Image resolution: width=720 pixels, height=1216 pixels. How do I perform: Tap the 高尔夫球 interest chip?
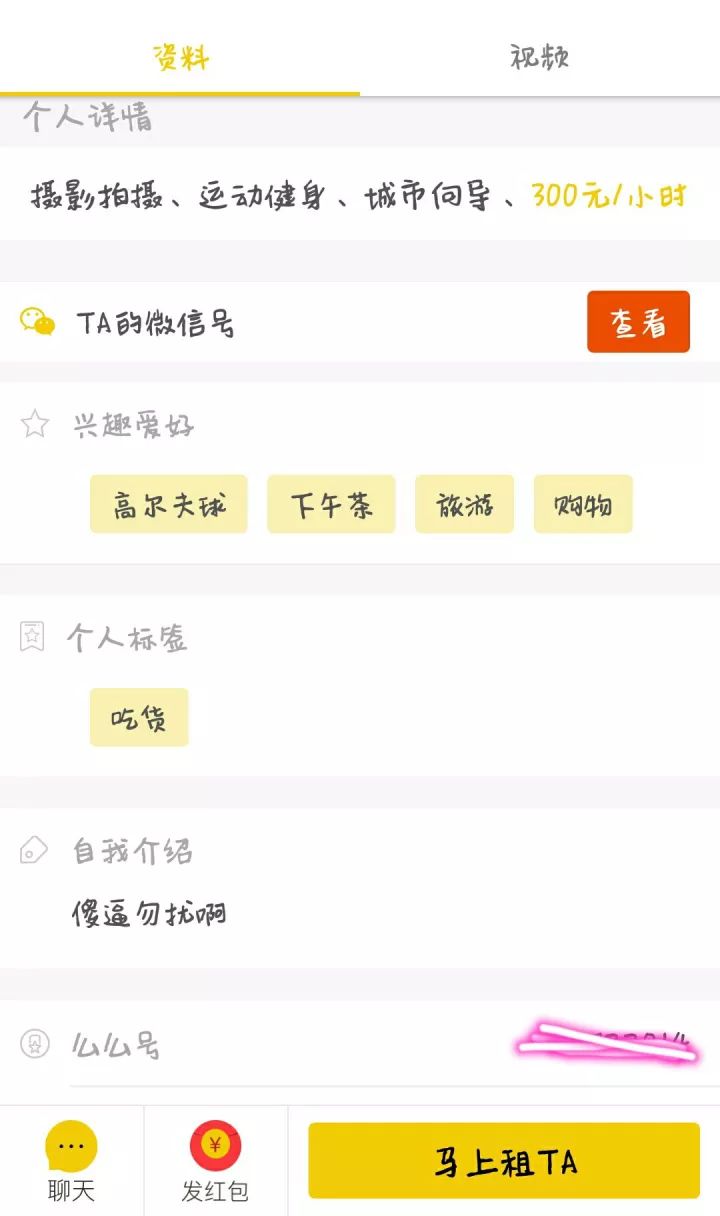pyautogui.click(x=168, y=504)
